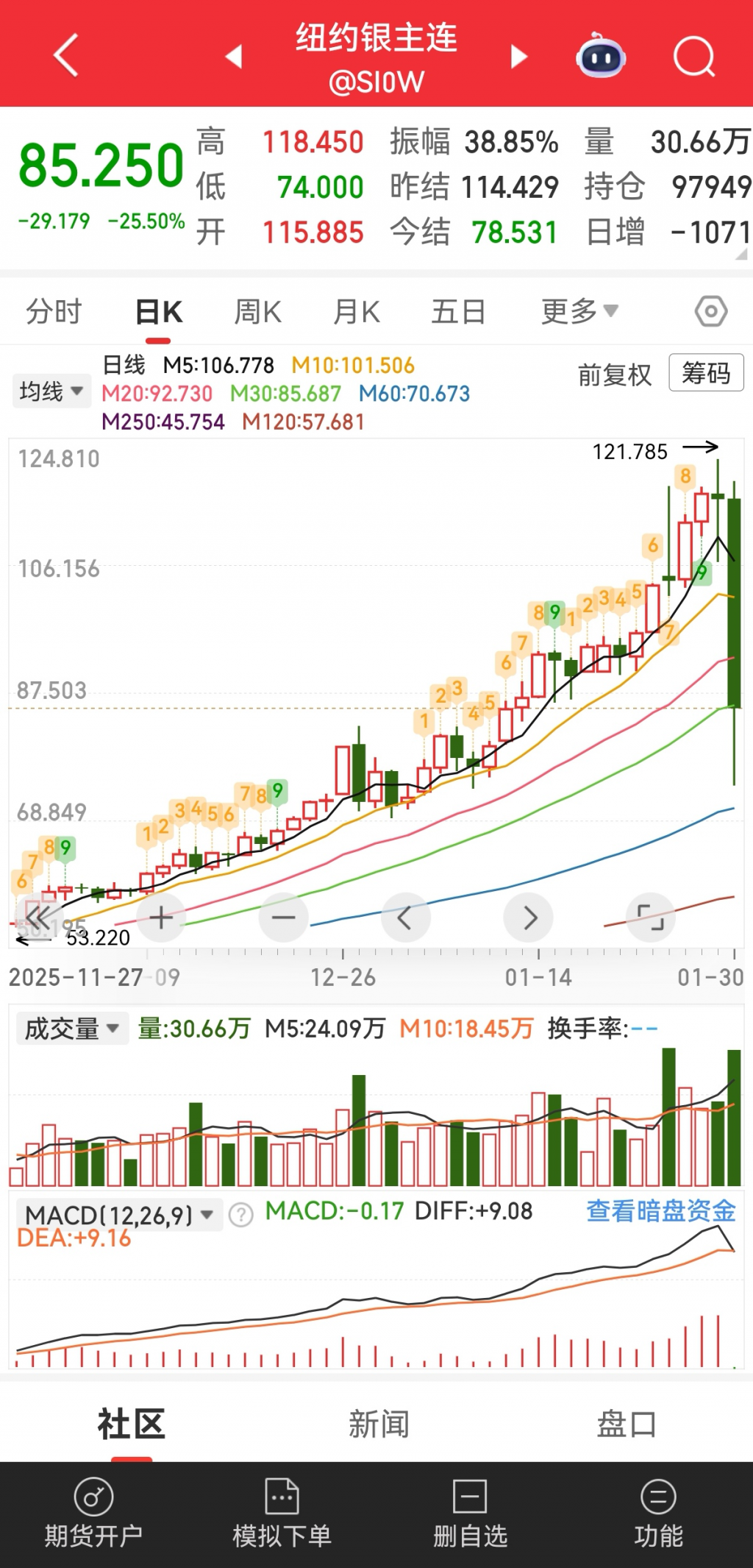Switch to the previous contract with left triangle
Screen dimensions: 753x1568
(x=234, y=56)
